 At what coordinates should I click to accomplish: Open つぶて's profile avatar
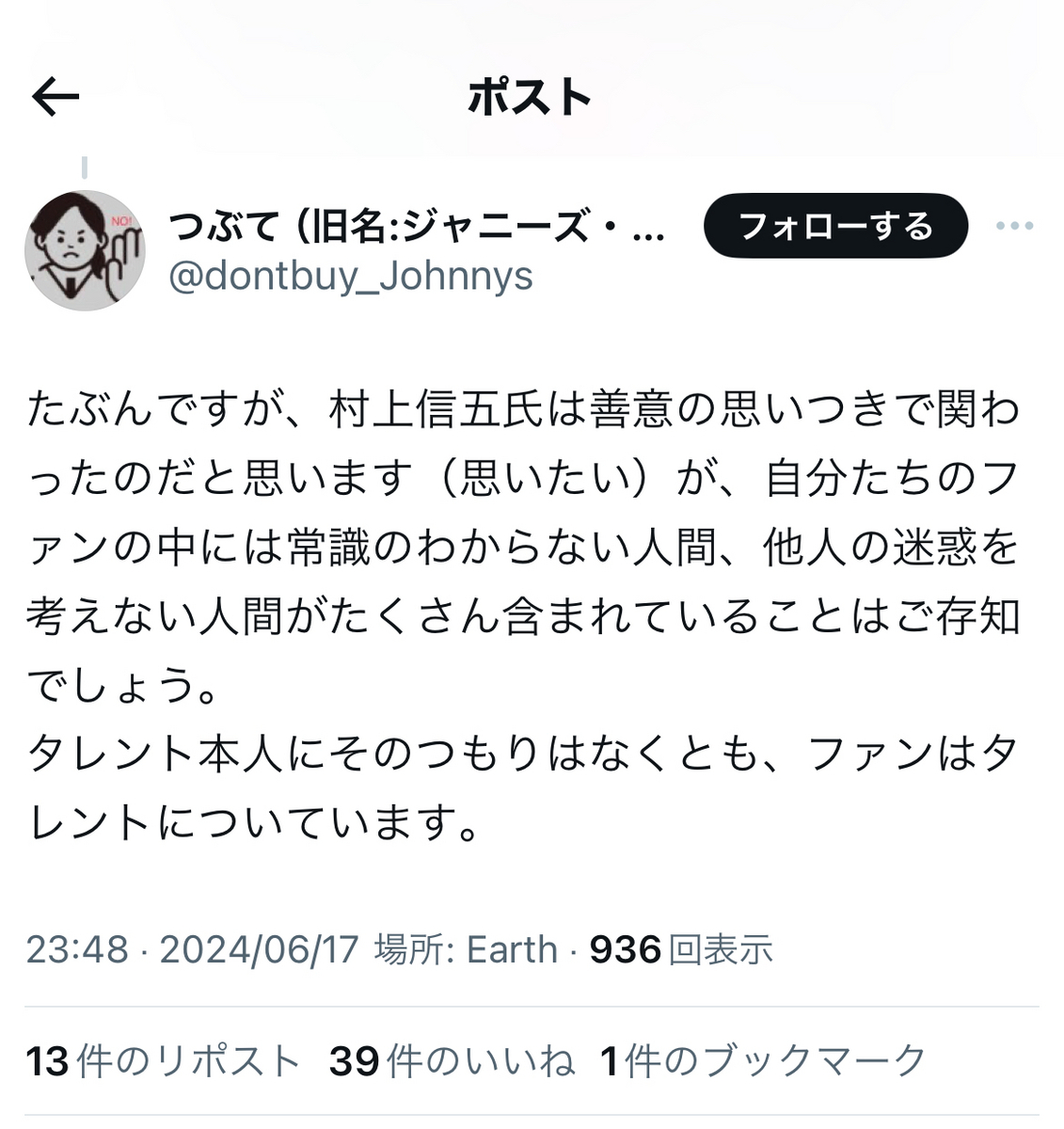[x=85, y=250]
